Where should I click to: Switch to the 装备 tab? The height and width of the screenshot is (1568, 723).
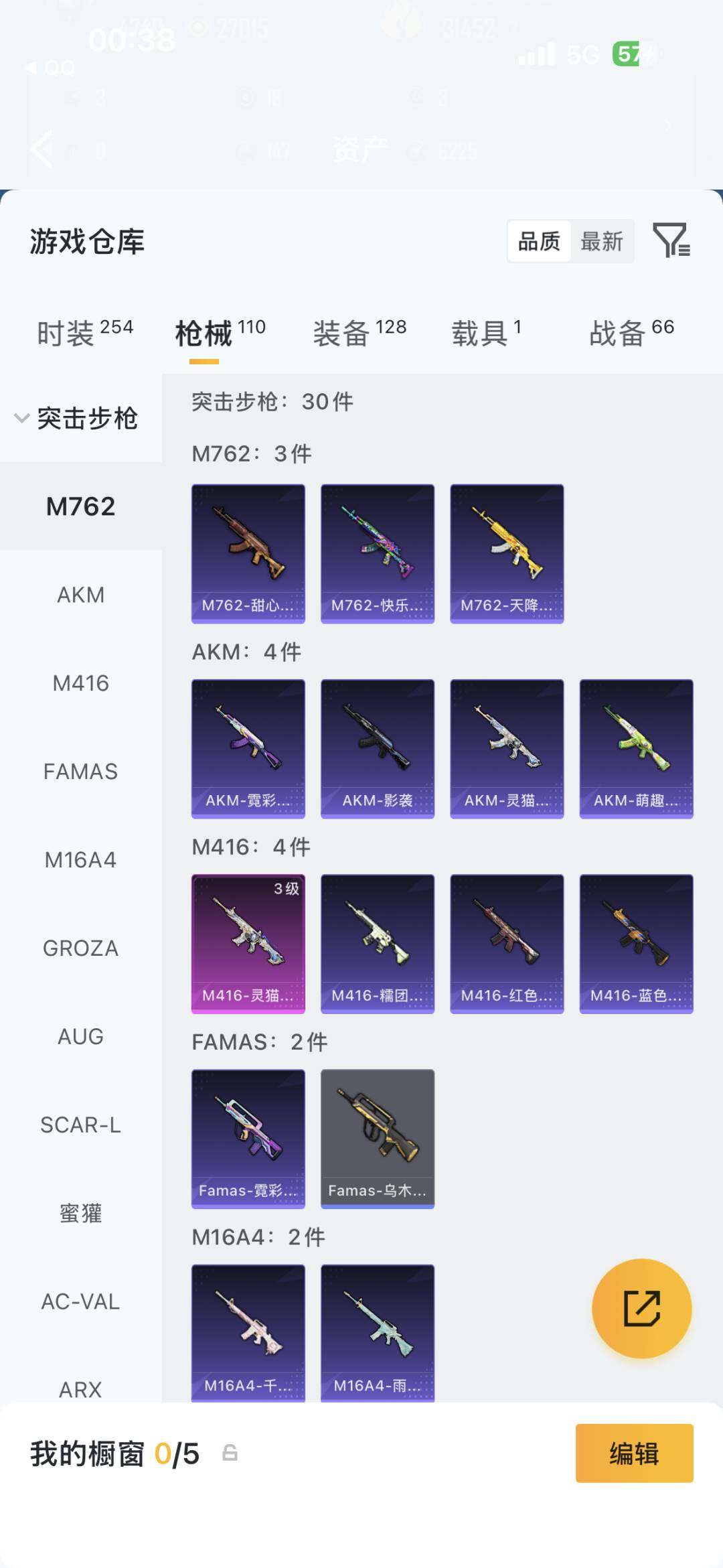(359, 332)
